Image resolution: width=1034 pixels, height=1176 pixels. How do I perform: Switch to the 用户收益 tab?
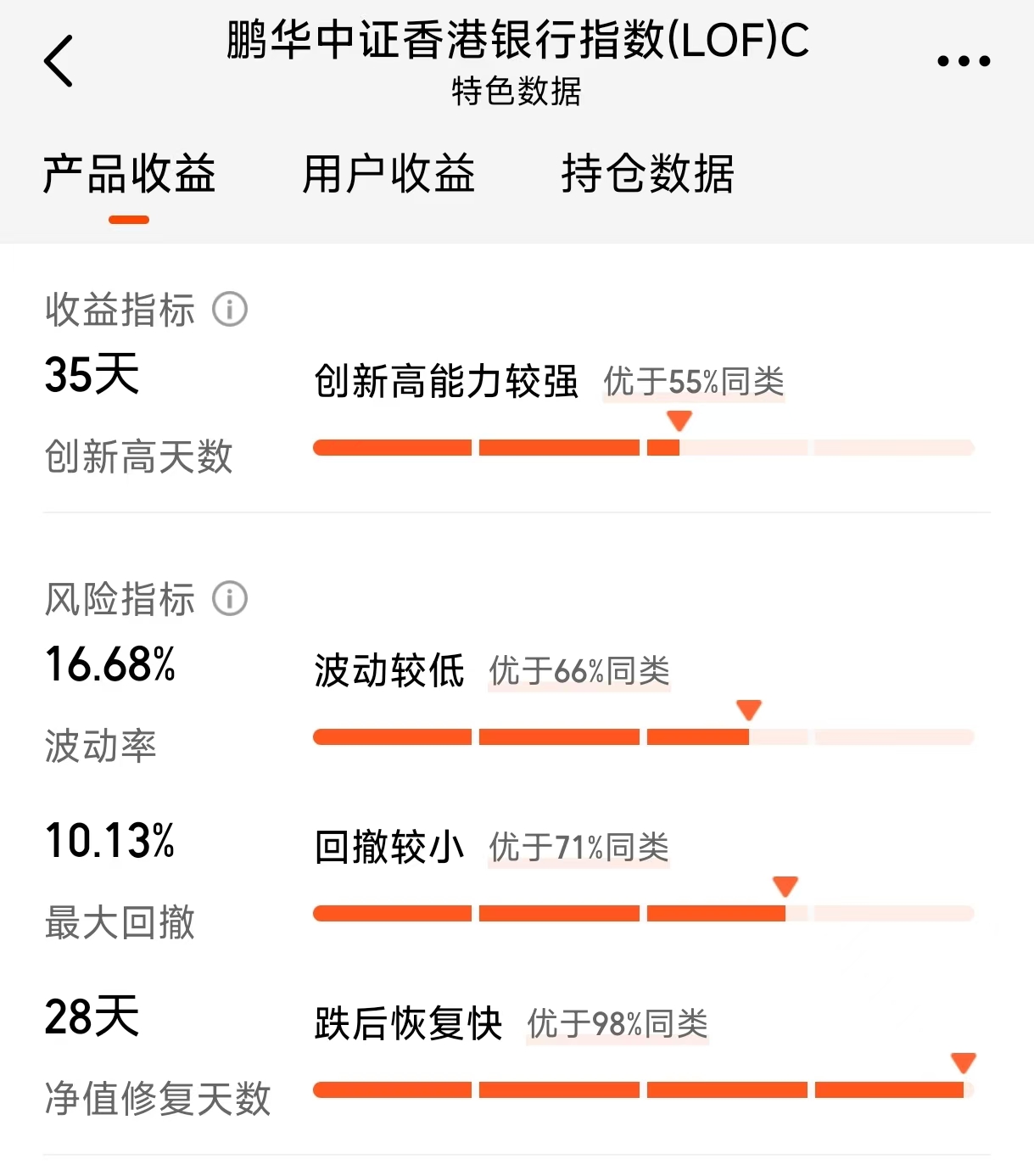[x=388, y=174]
